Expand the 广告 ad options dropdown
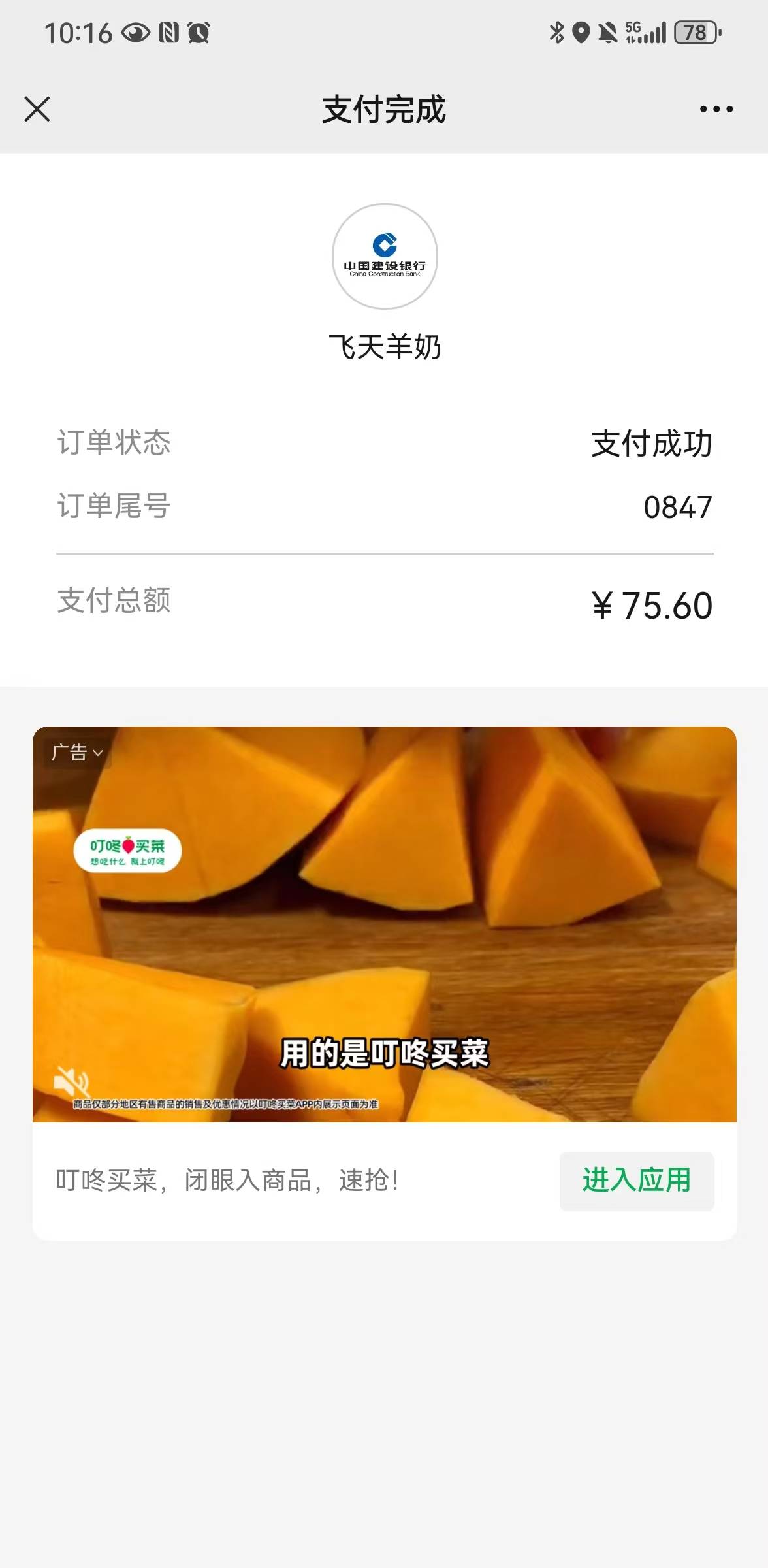 (78, 753)
